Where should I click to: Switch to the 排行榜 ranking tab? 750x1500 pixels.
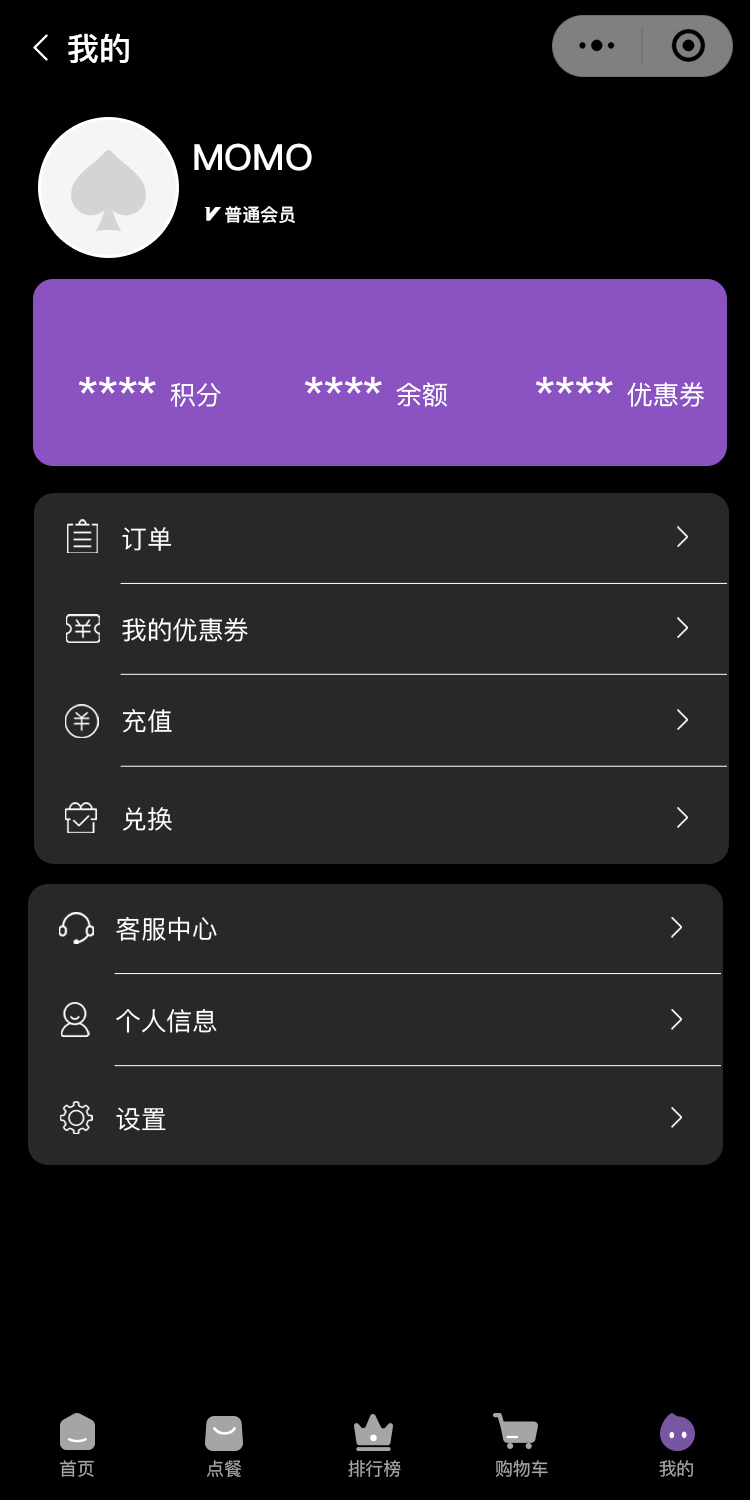click(374, 1445)
